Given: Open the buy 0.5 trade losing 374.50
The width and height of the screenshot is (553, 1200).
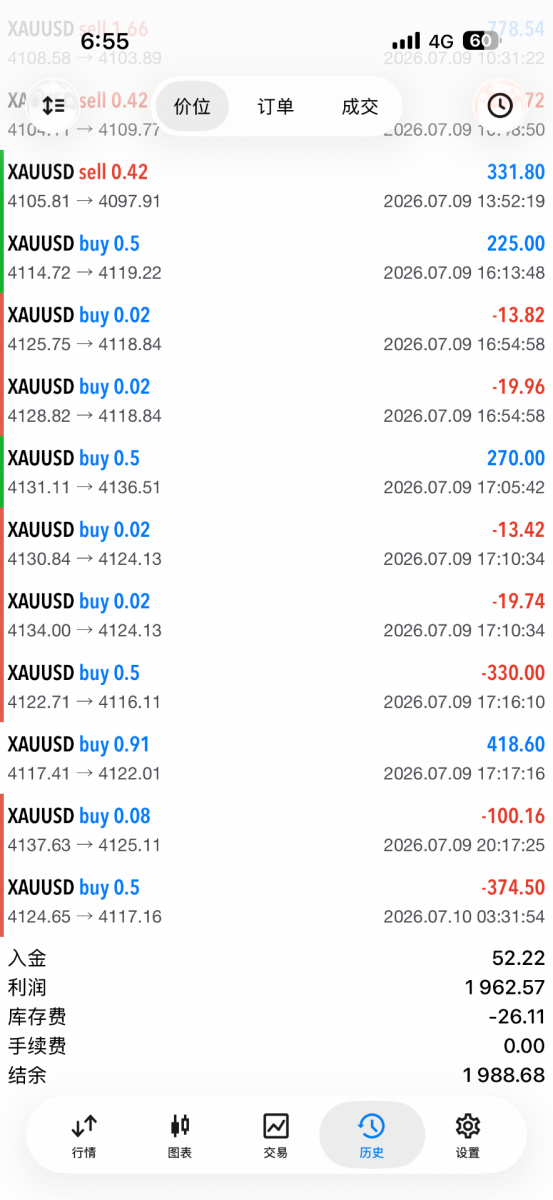Looking at the screenshot, I should point(276,901).
